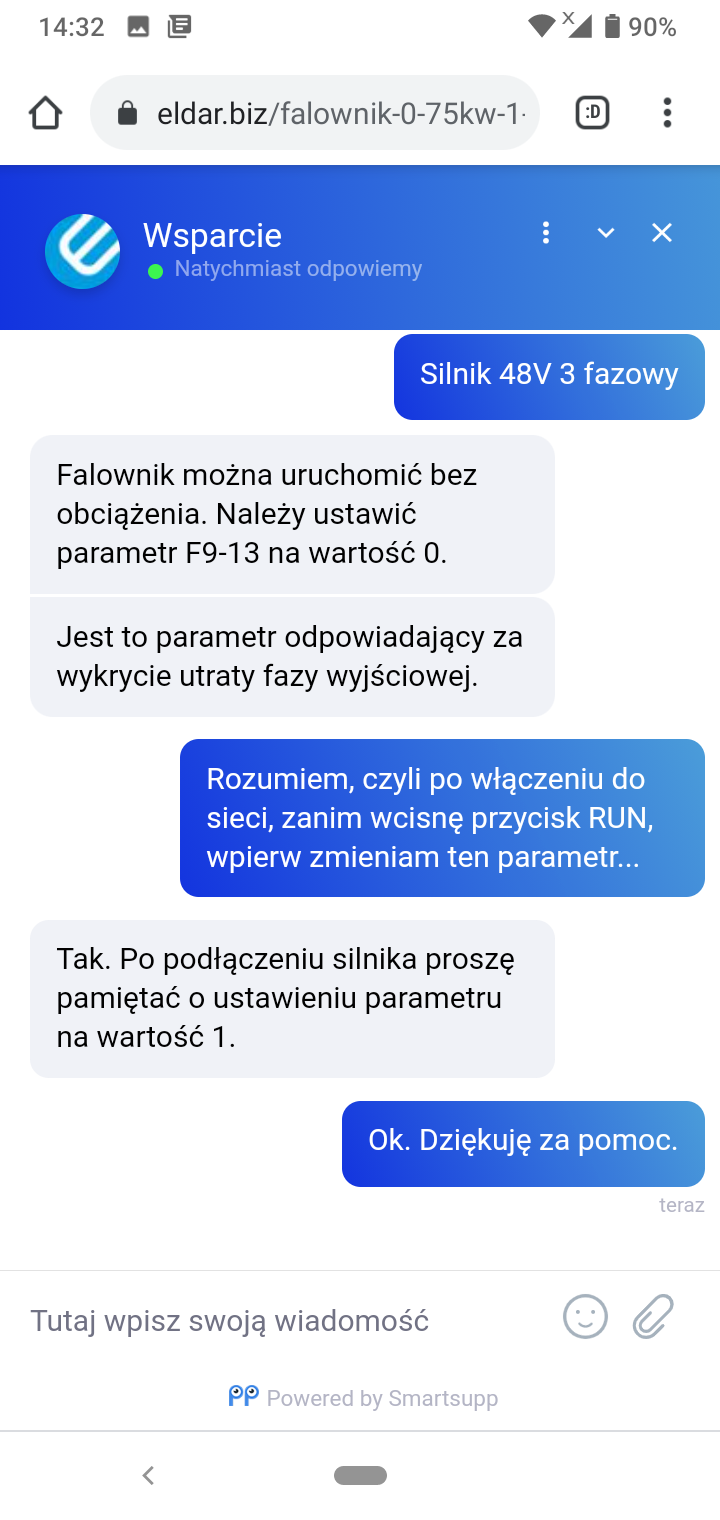The image size is (720, 1520).
Task: Close the support chat widget
Action: coord(662,233)
